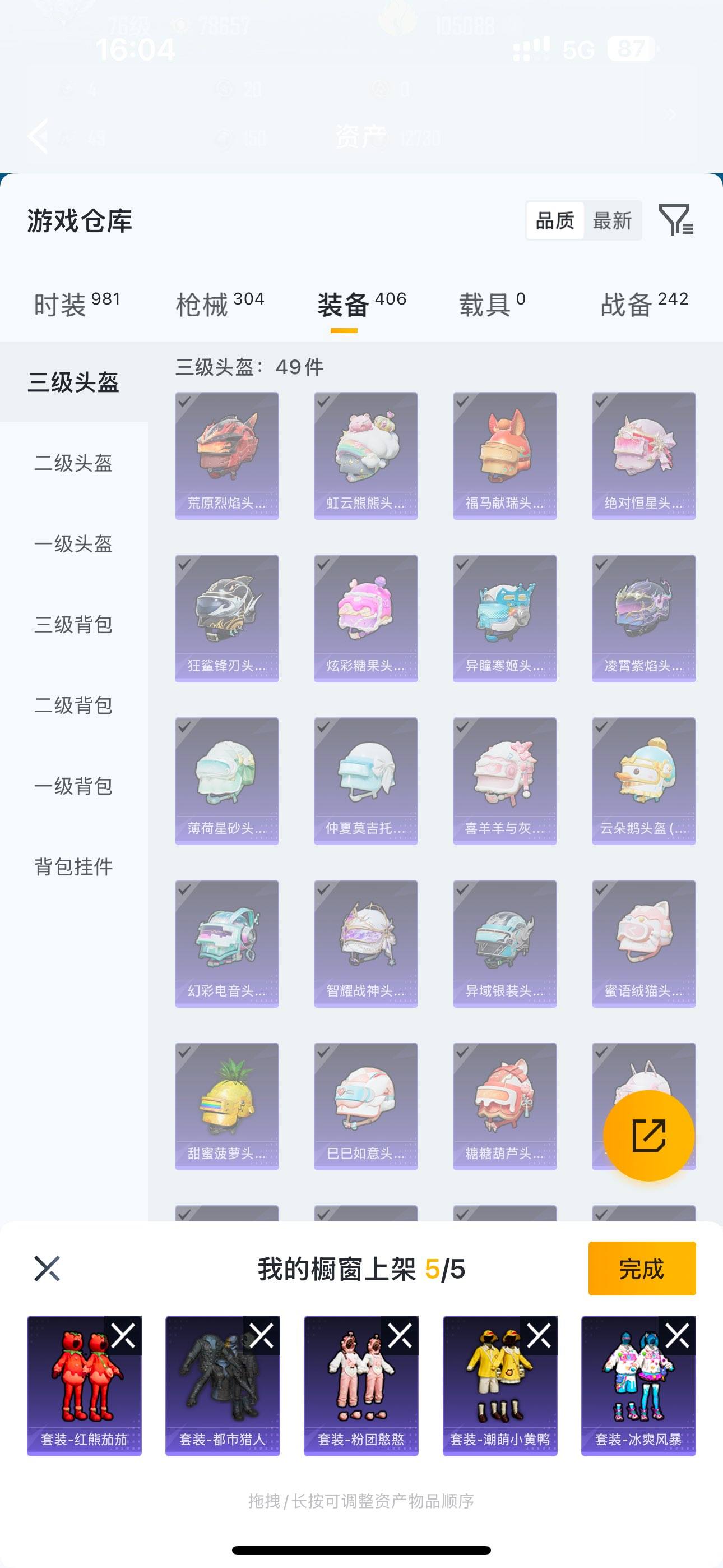Confirm showcase with 完成 button
This screenshot has width=723, height=1568.
point(641,1269)
